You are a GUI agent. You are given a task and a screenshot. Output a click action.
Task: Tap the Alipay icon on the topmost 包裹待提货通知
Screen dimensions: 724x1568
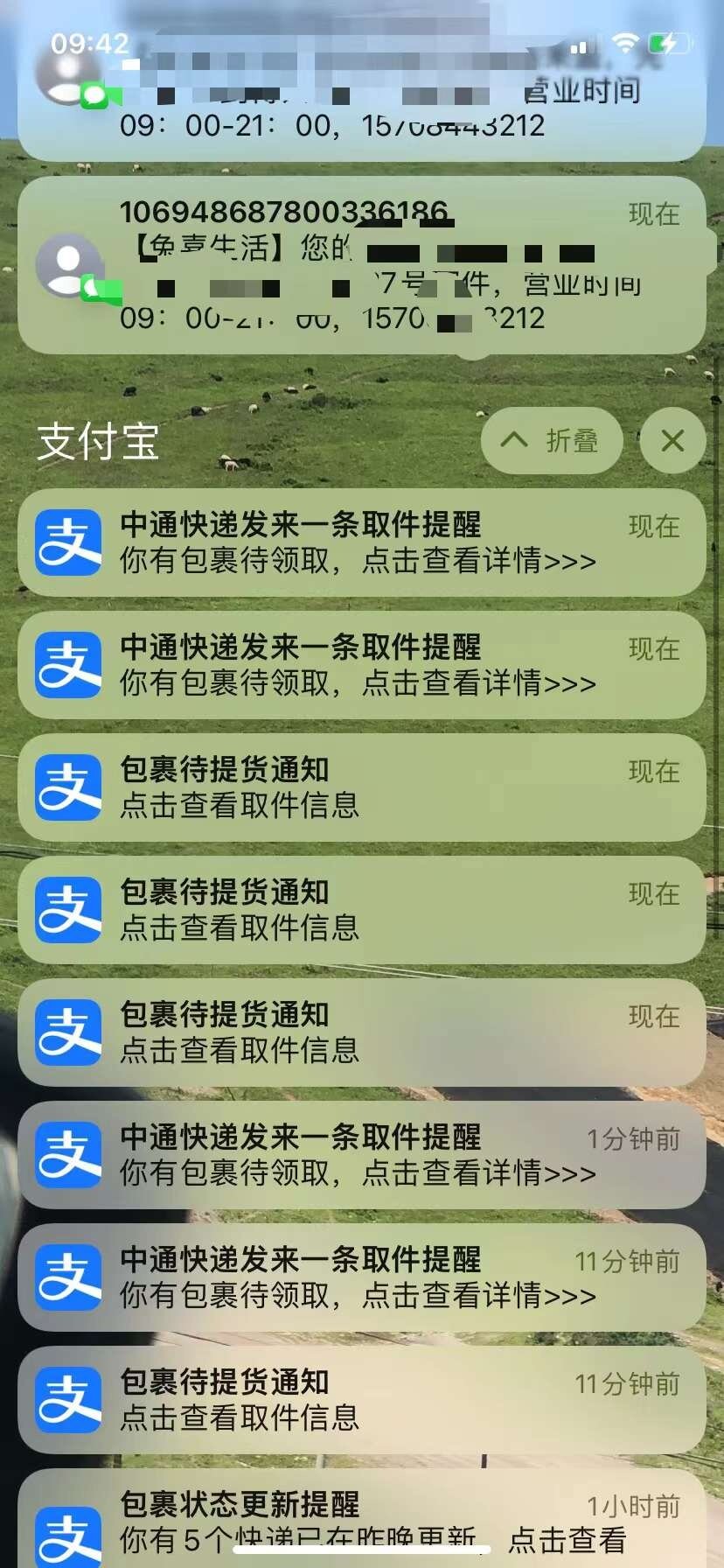tap(71, 787)
